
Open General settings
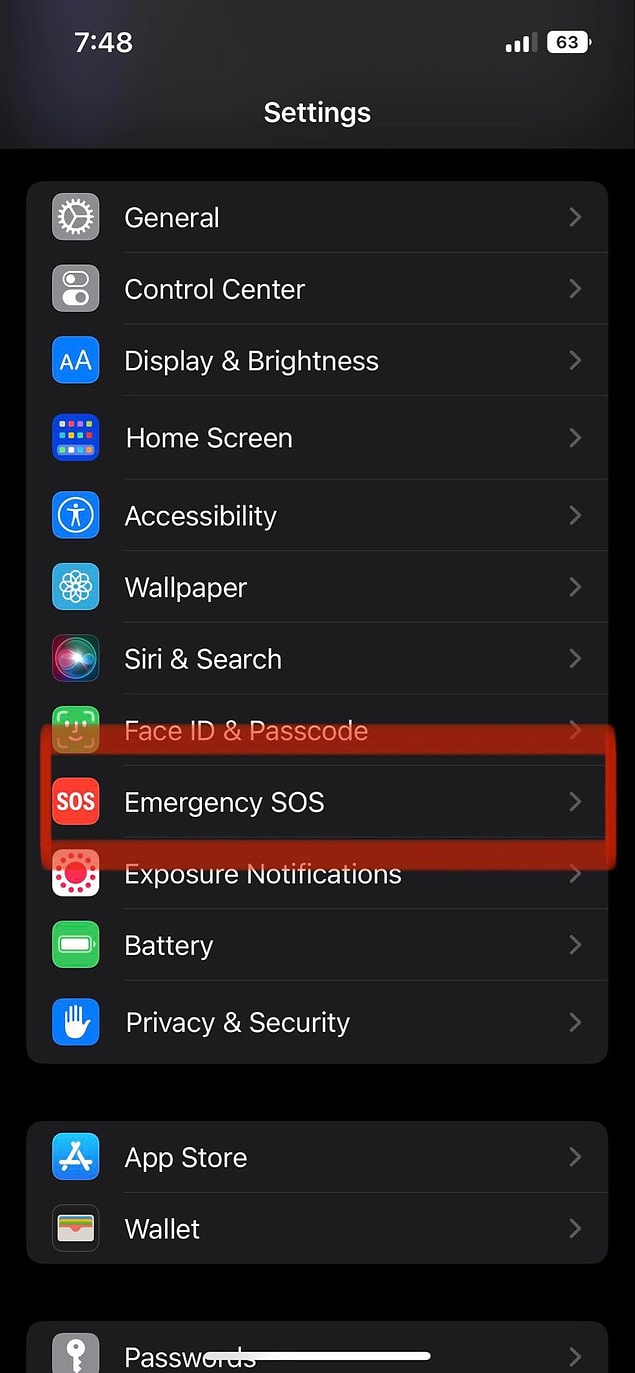pyautogui.click(x=317, y=217)
